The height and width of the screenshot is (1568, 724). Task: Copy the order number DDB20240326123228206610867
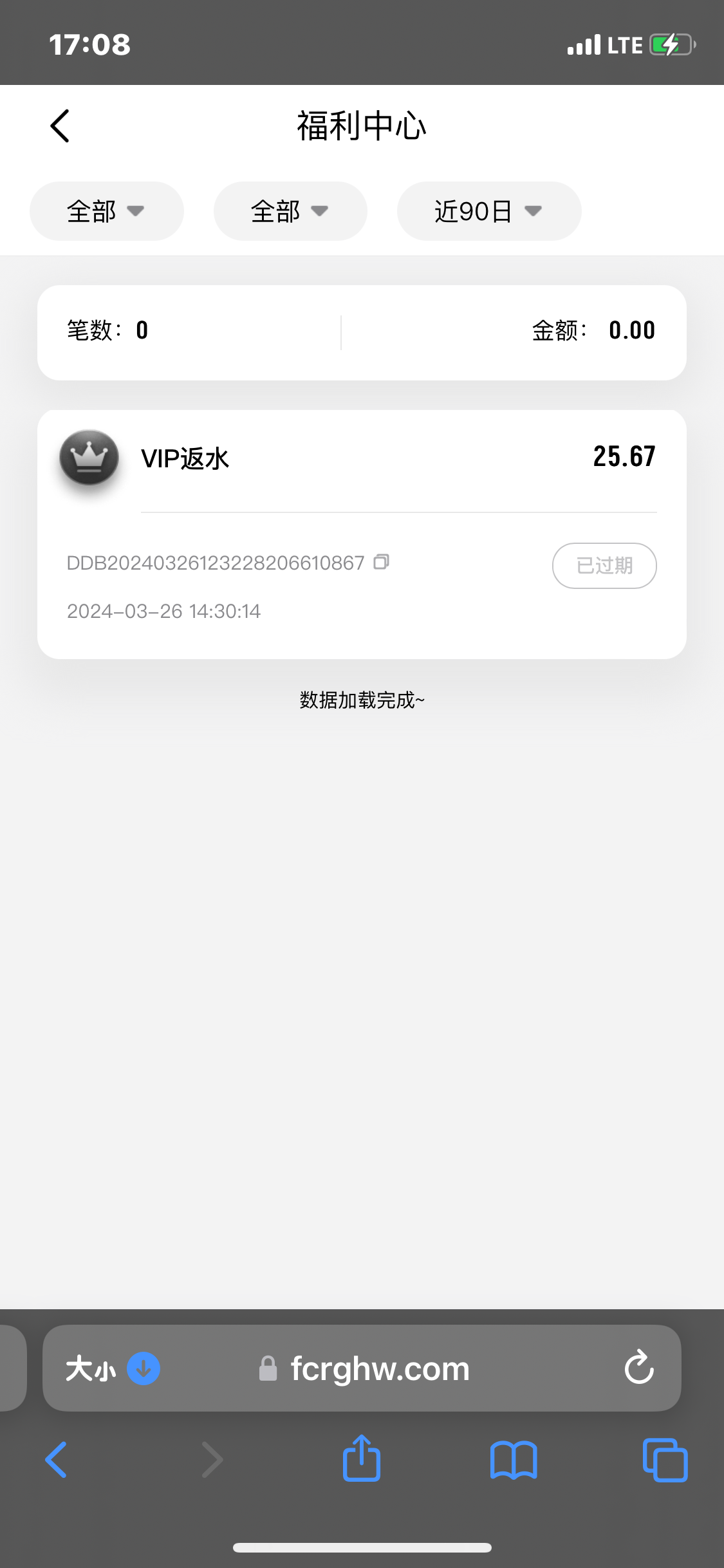382,562
